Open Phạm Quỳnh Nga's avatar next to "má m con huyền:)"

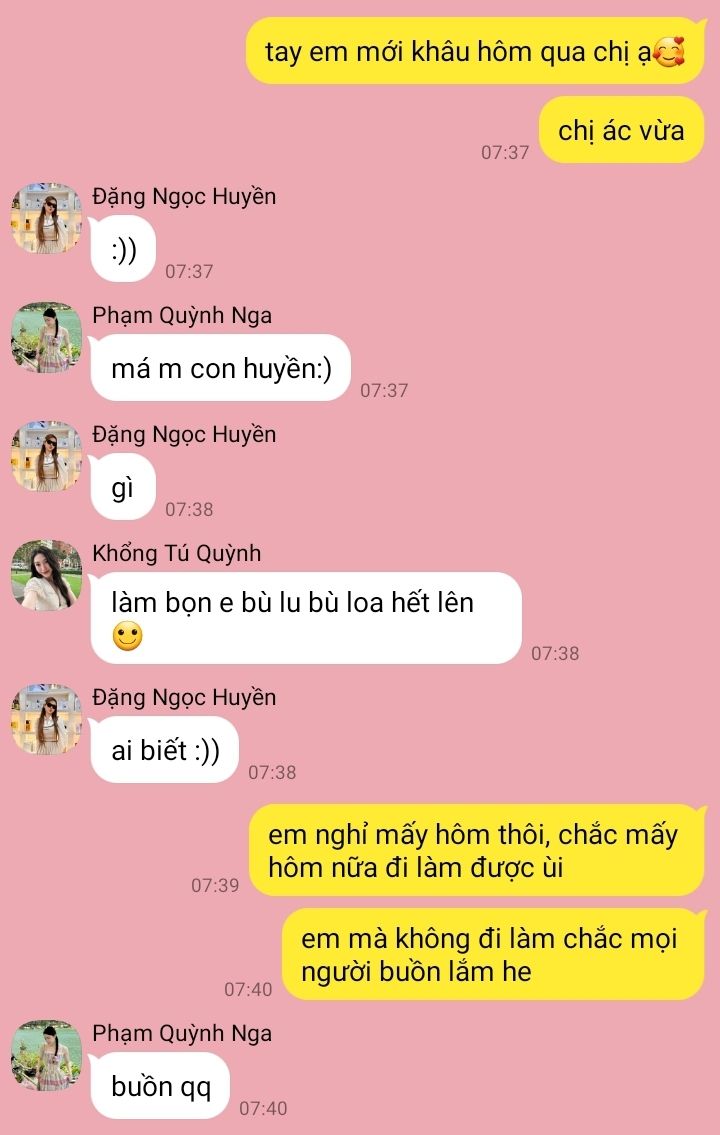coord(46,337)
